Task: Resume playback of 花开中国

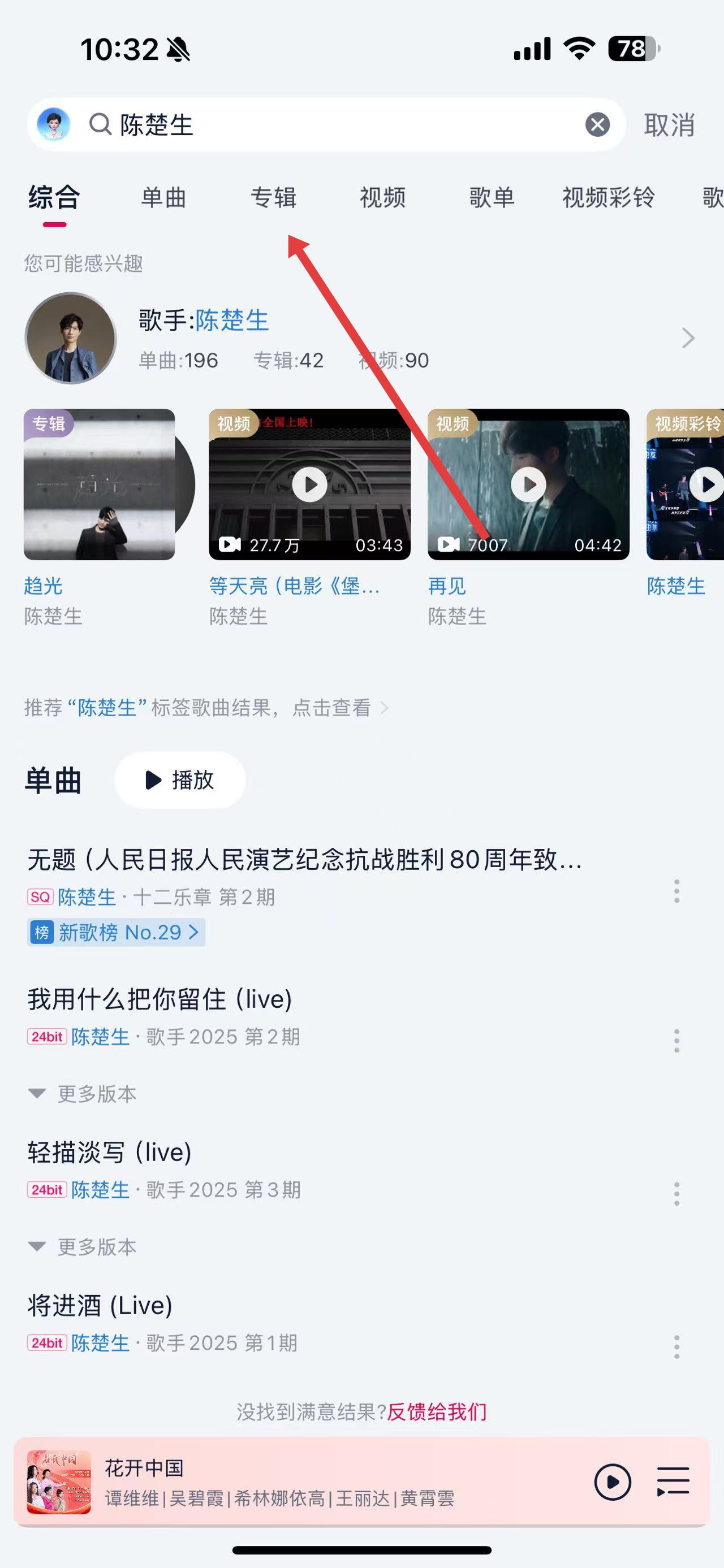Action: (x=612, y=1482)
